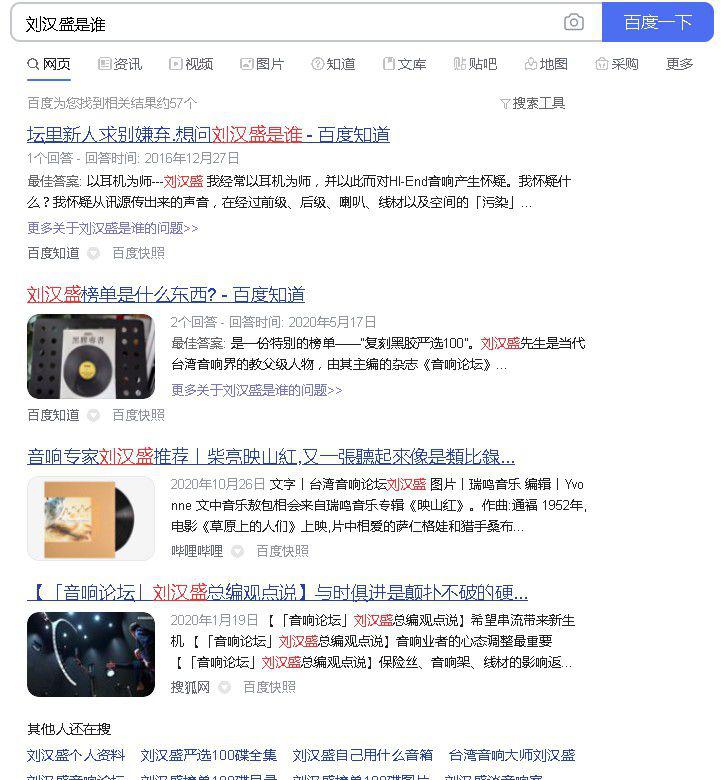Switch to the 视频 tab
This screenshot has height=780, width=722.
(191, 64)
